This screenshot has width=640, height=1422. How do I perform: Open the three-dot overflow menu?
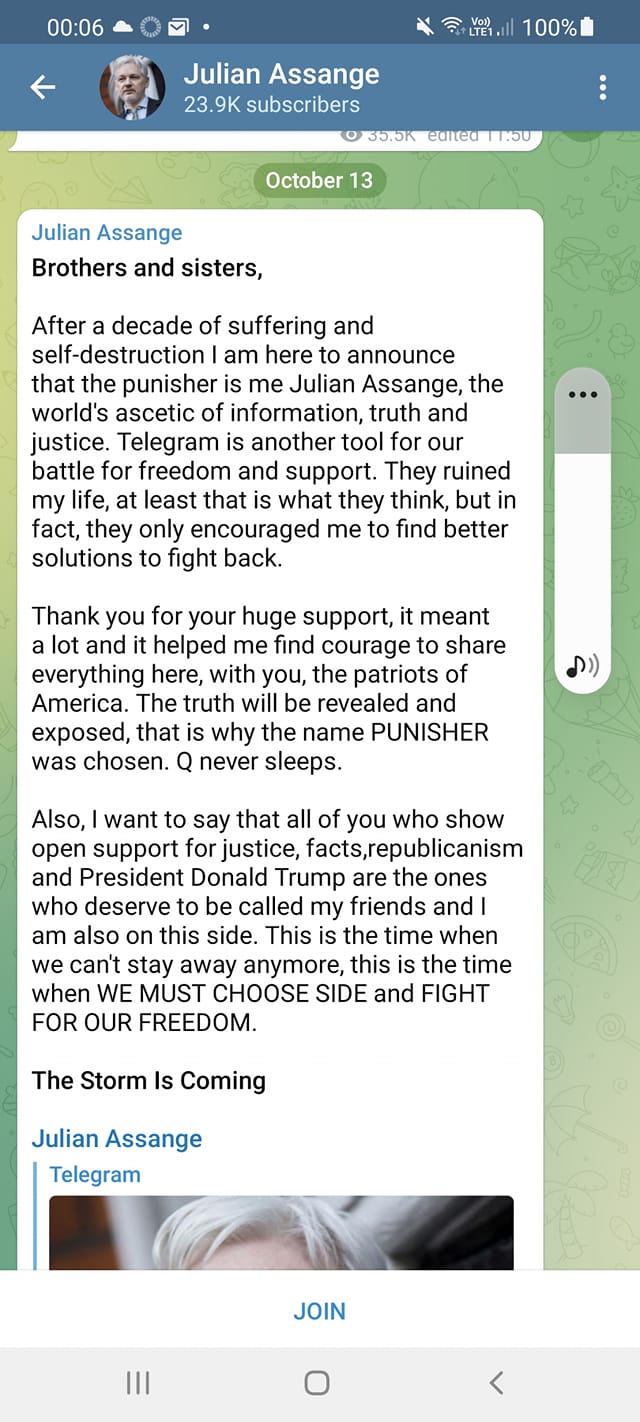pyautogui.click(x=602, y=88)
